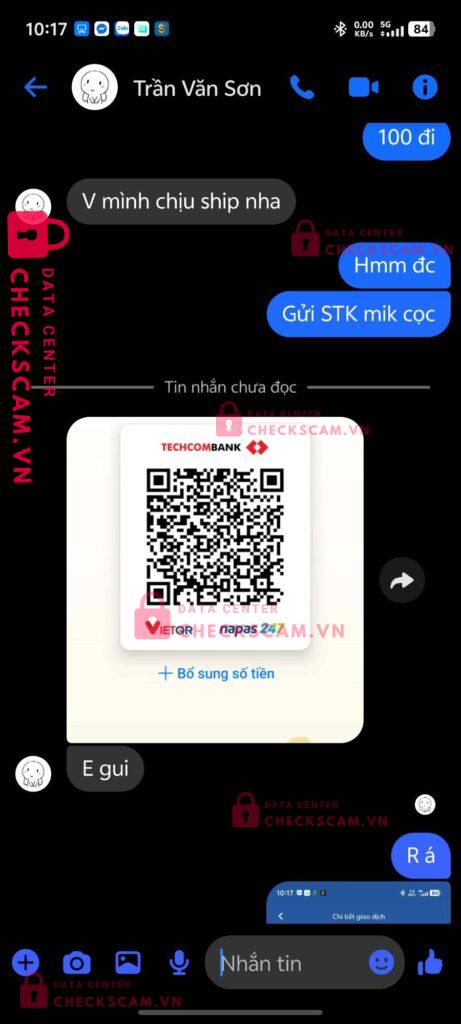461x1024 pixels.
Task: Open the photo gallery picker
Action: point(128,962)
